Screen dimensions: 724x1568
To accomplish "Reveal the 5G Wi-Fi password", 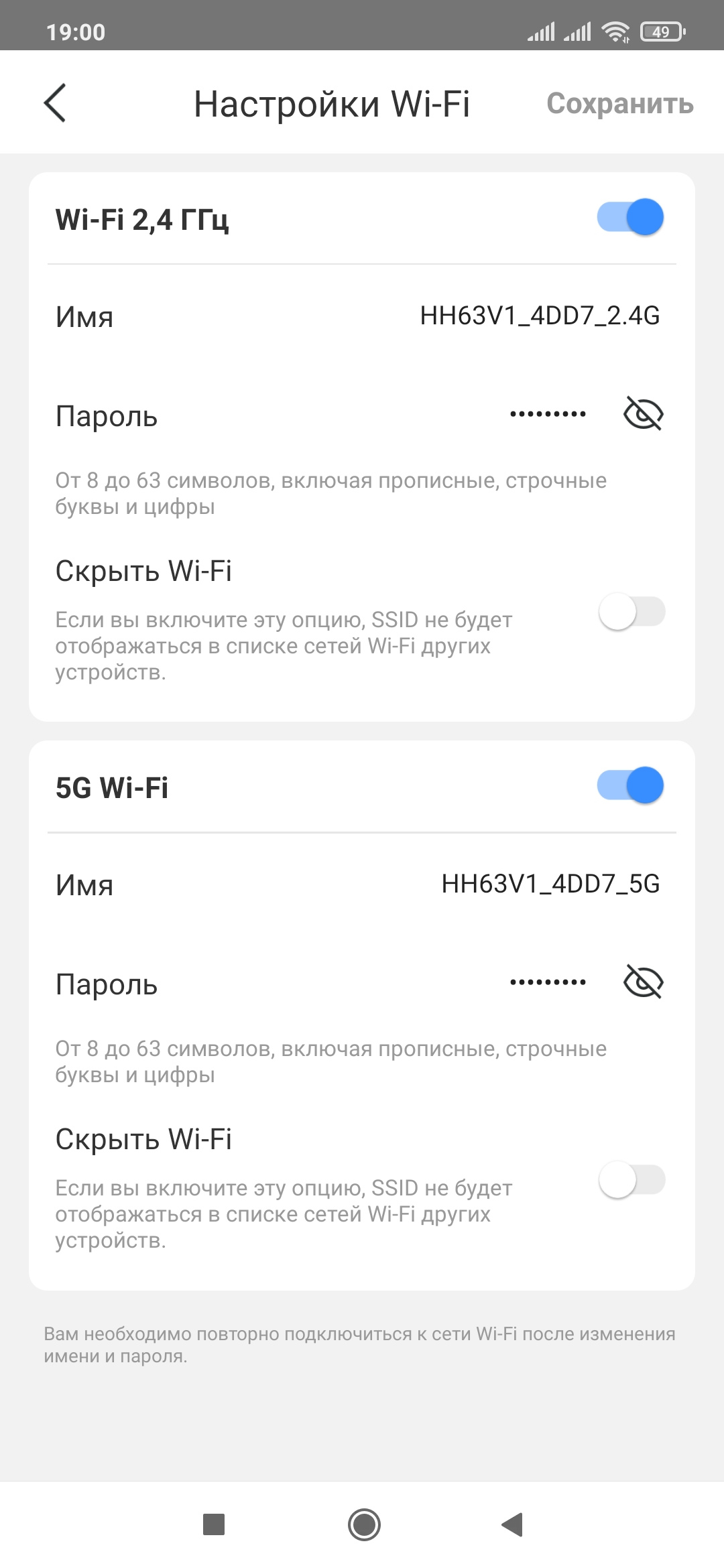I will pos(643,982).
